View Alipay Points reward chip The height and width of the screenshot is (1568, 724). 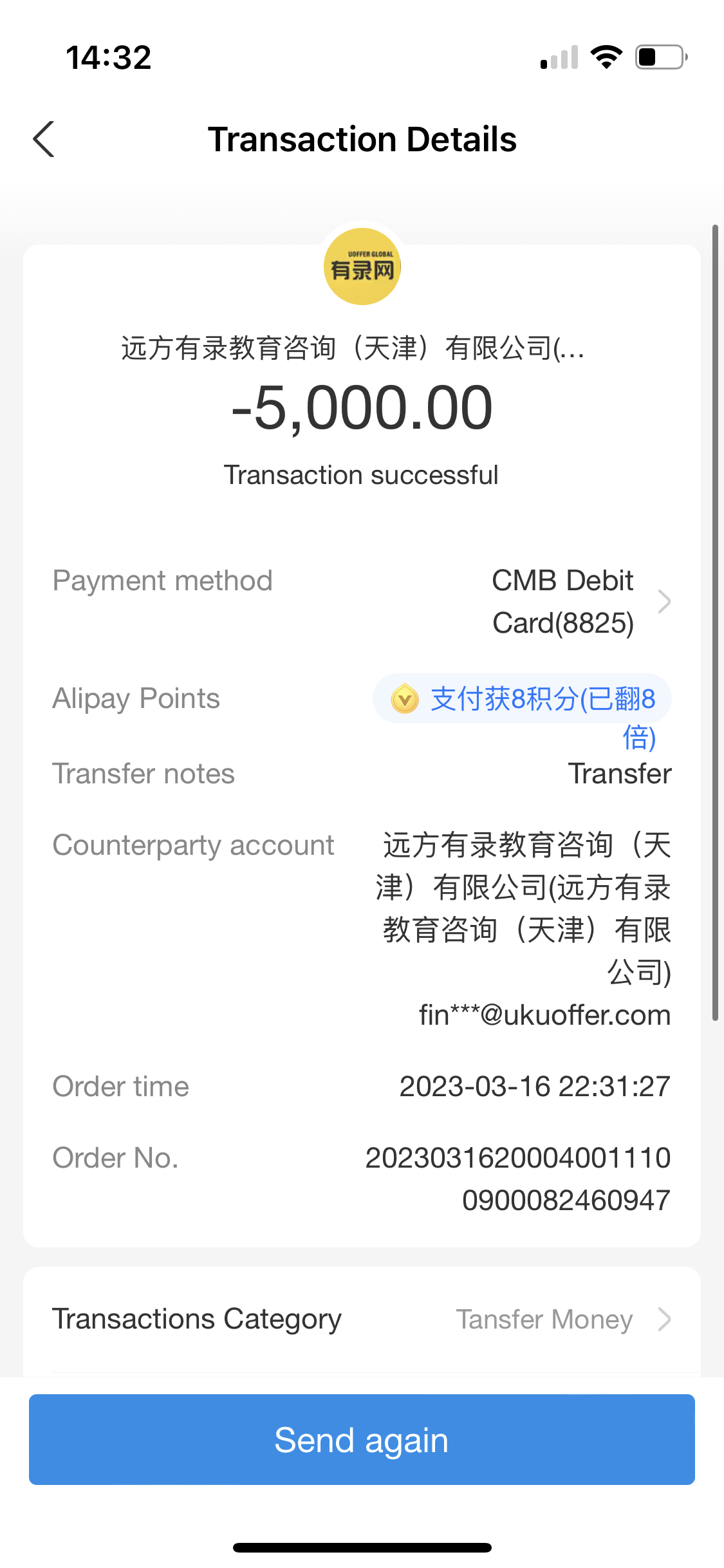point(523,700)
